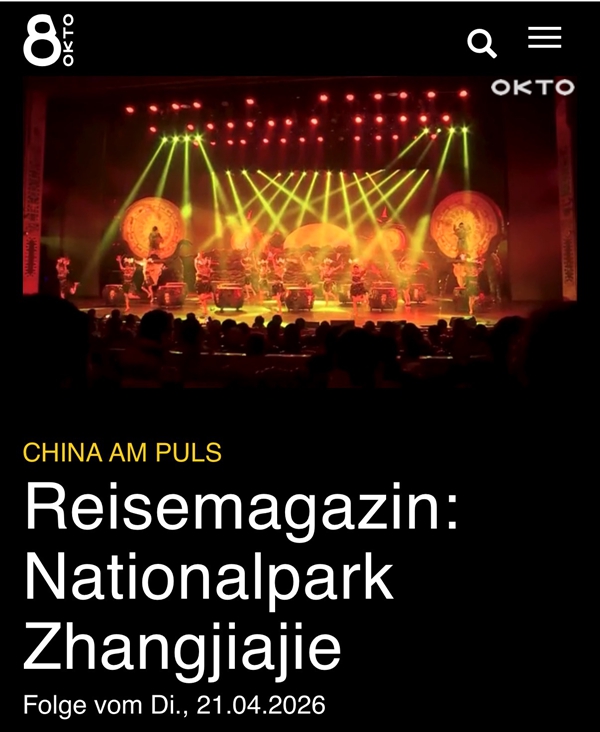Open the hamburger menu
The image size is (600, 732).
click(545, 39)
